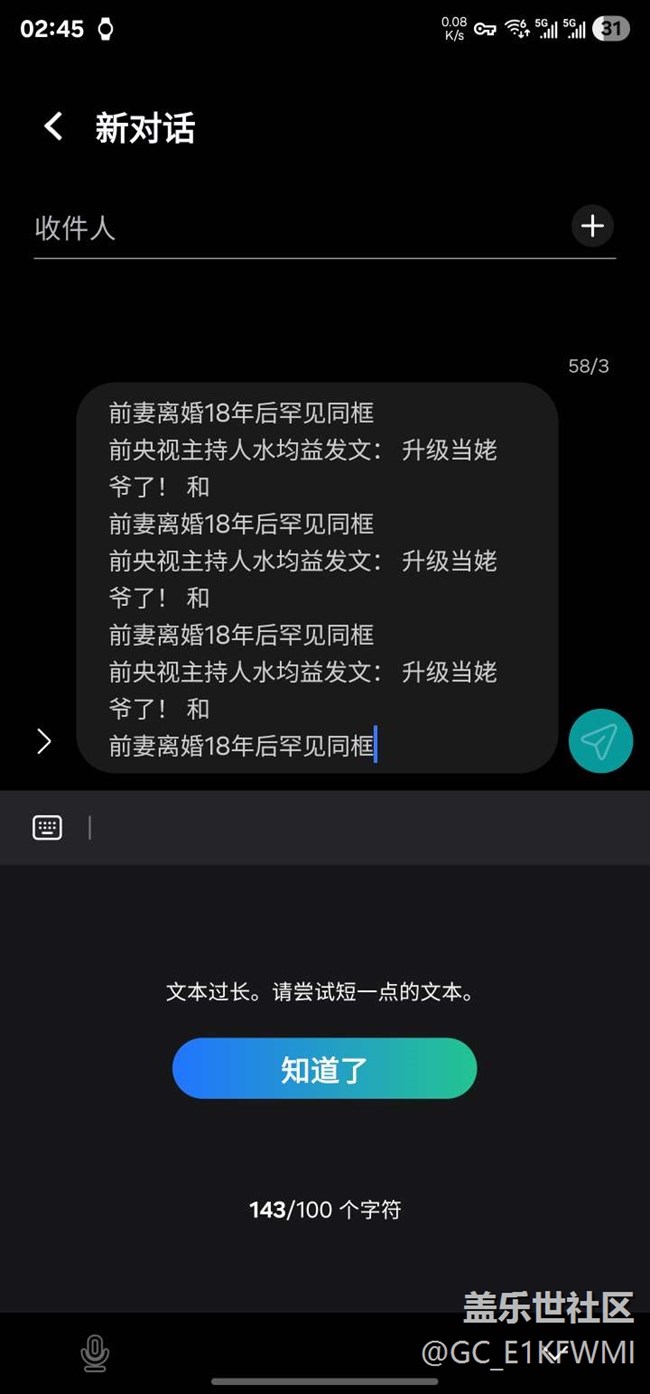
Task: Send the message with the paper plane icon
Action: point(600,741)
